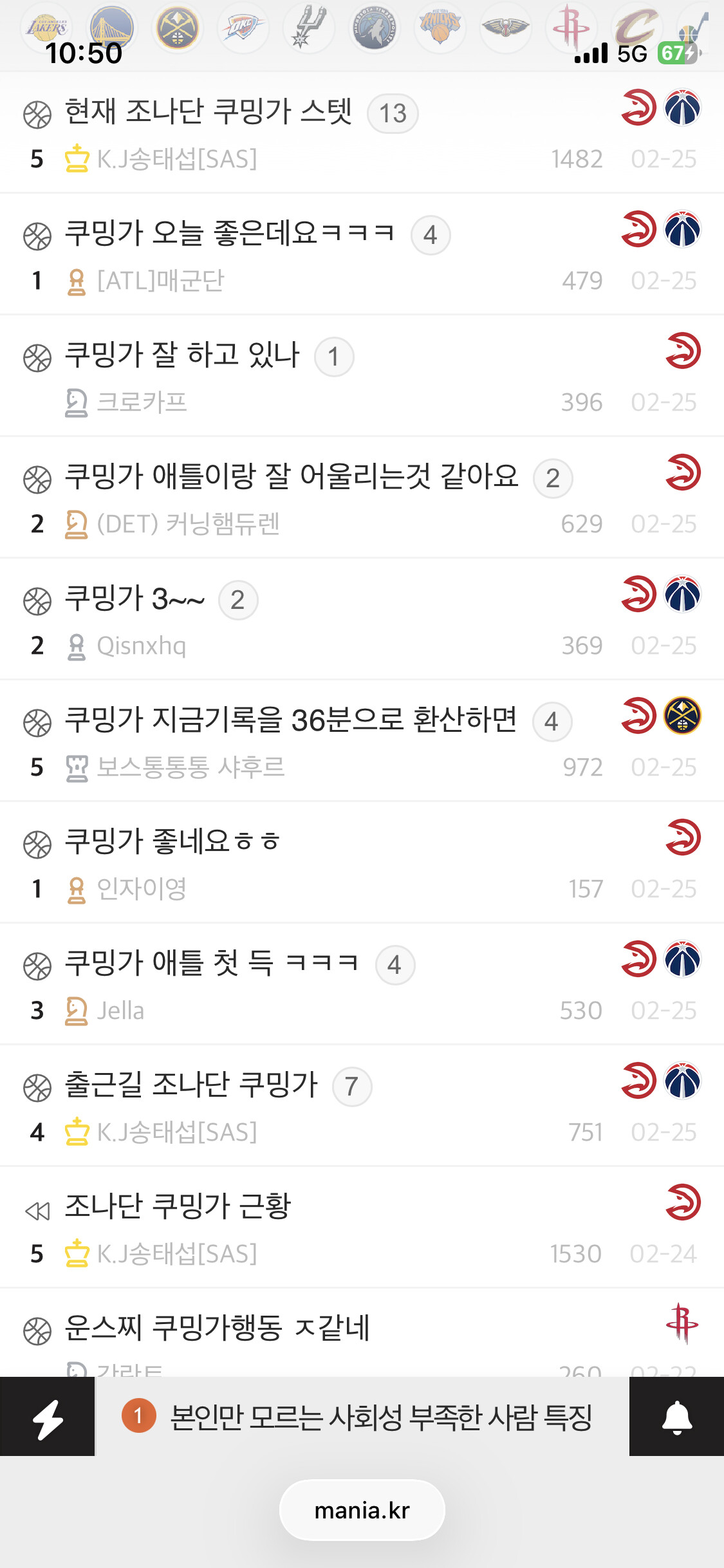Select the New York Knicks logo
Image resolution: width=724 pixels, height=1568 pixels.
440,29
